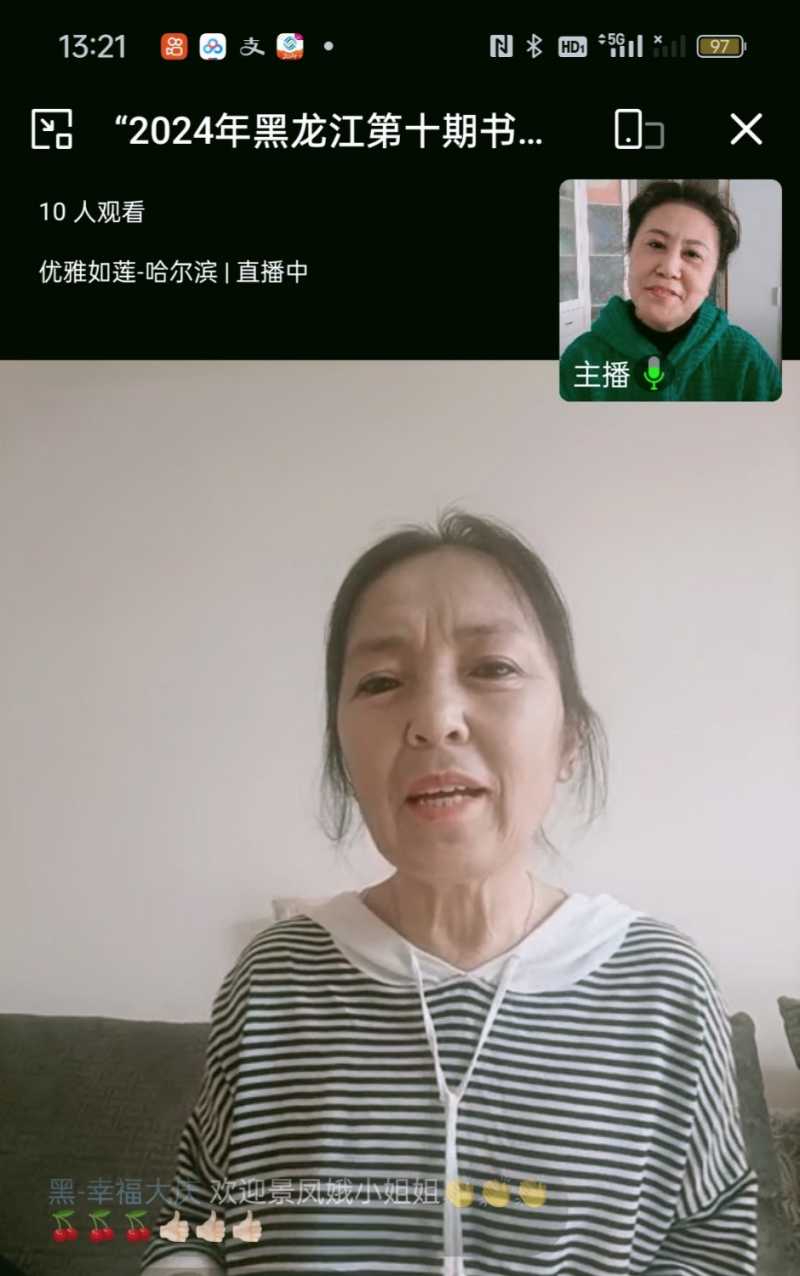Minimize the livestream to a floating window

click(52, 129)
